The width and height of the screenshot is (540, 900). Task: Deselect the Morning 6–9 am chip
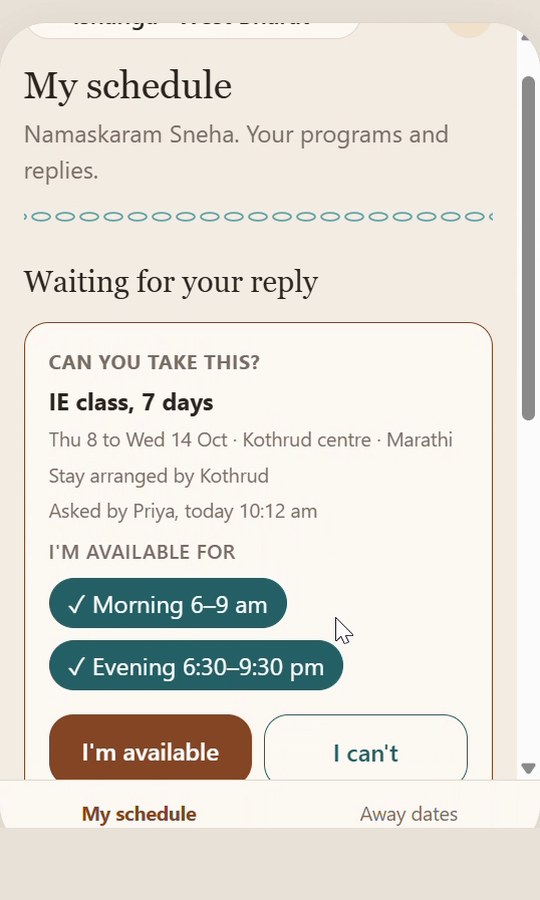168,603
